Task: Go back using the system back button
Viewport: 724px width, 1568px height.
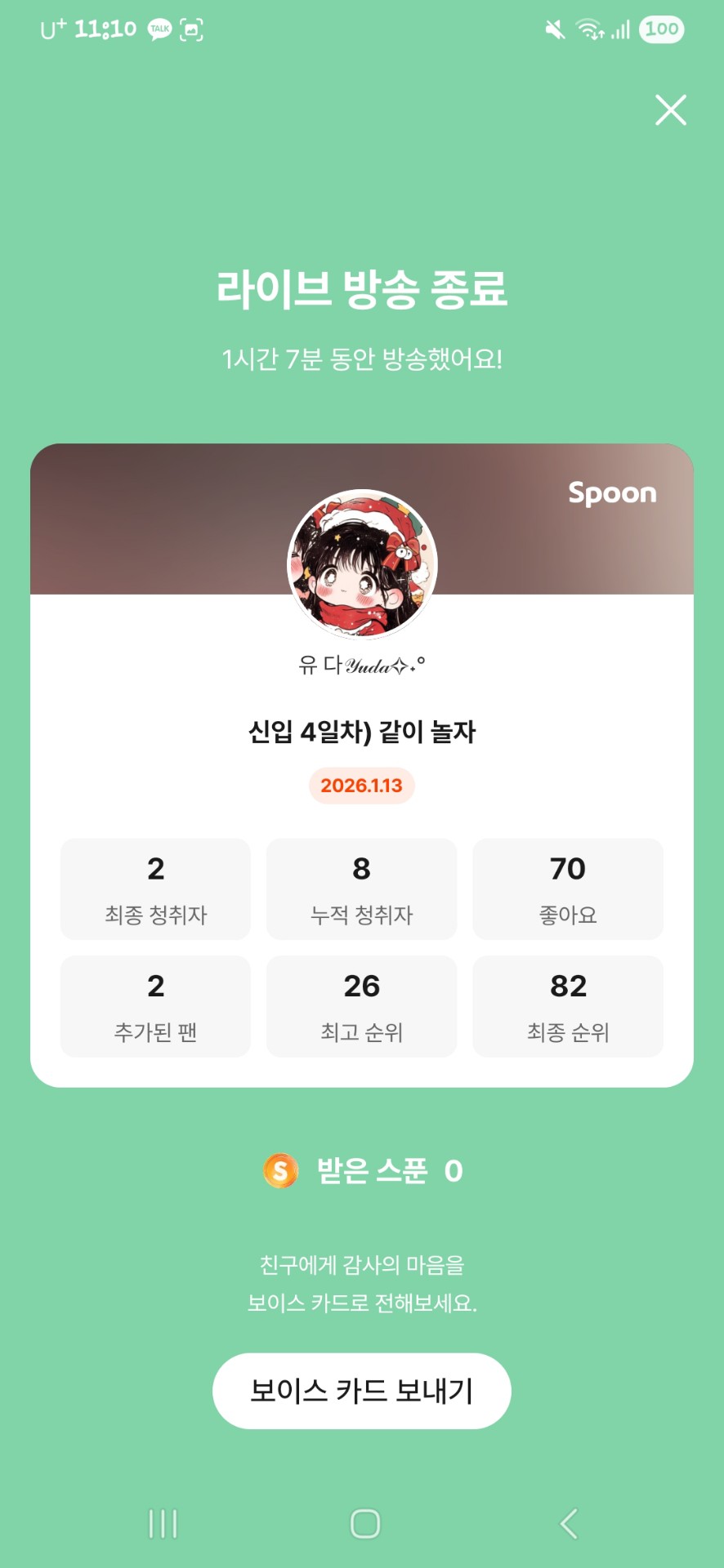Action: click(x=569, y=1523)
